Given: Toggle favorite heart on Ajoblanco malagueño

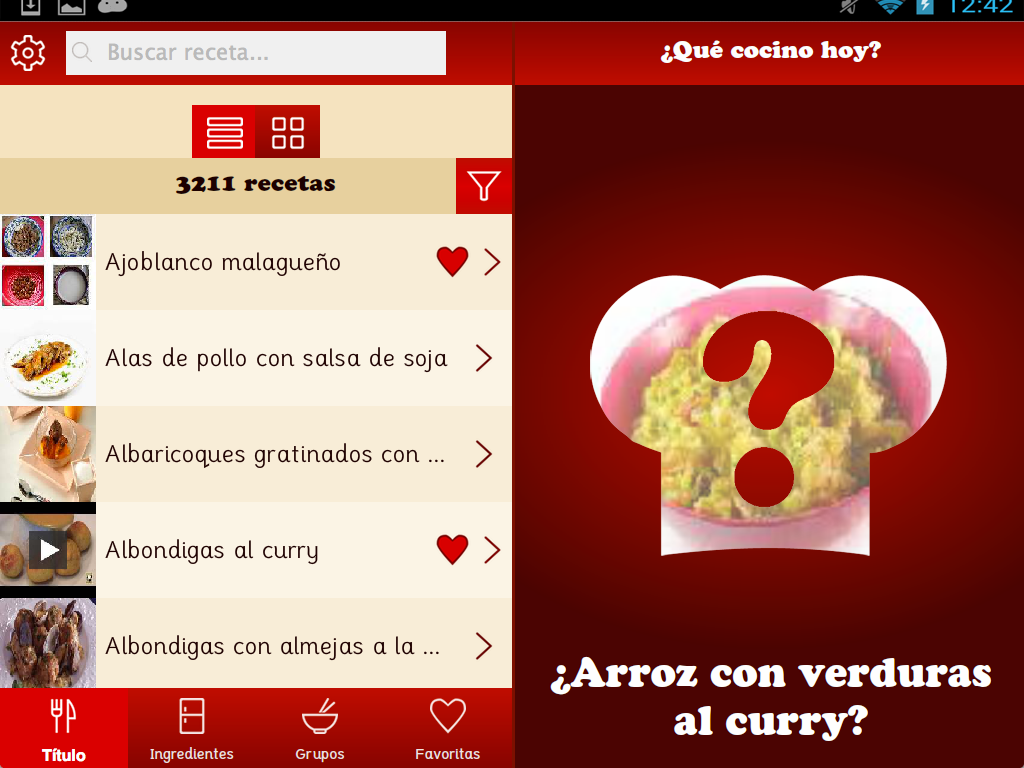Looking at the screenshot, I should (x=452, y=262).
